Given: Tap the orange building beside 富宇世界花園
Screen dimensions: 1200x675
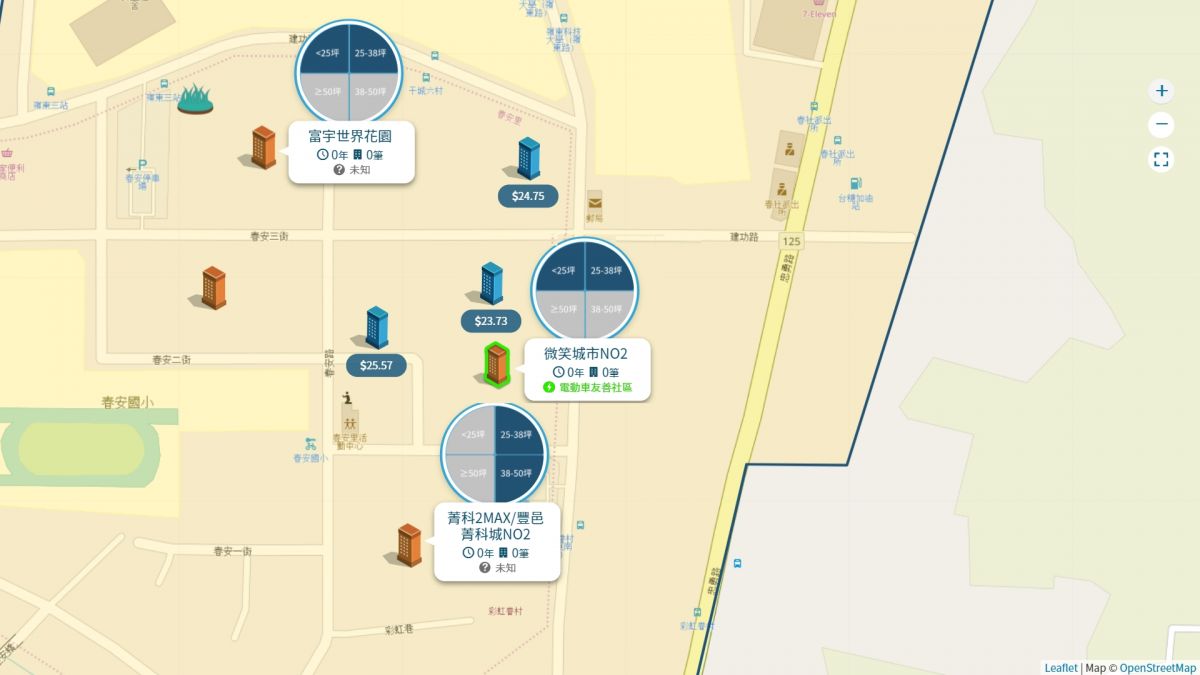Looking at the screenshot, I should tap(263, 147).
